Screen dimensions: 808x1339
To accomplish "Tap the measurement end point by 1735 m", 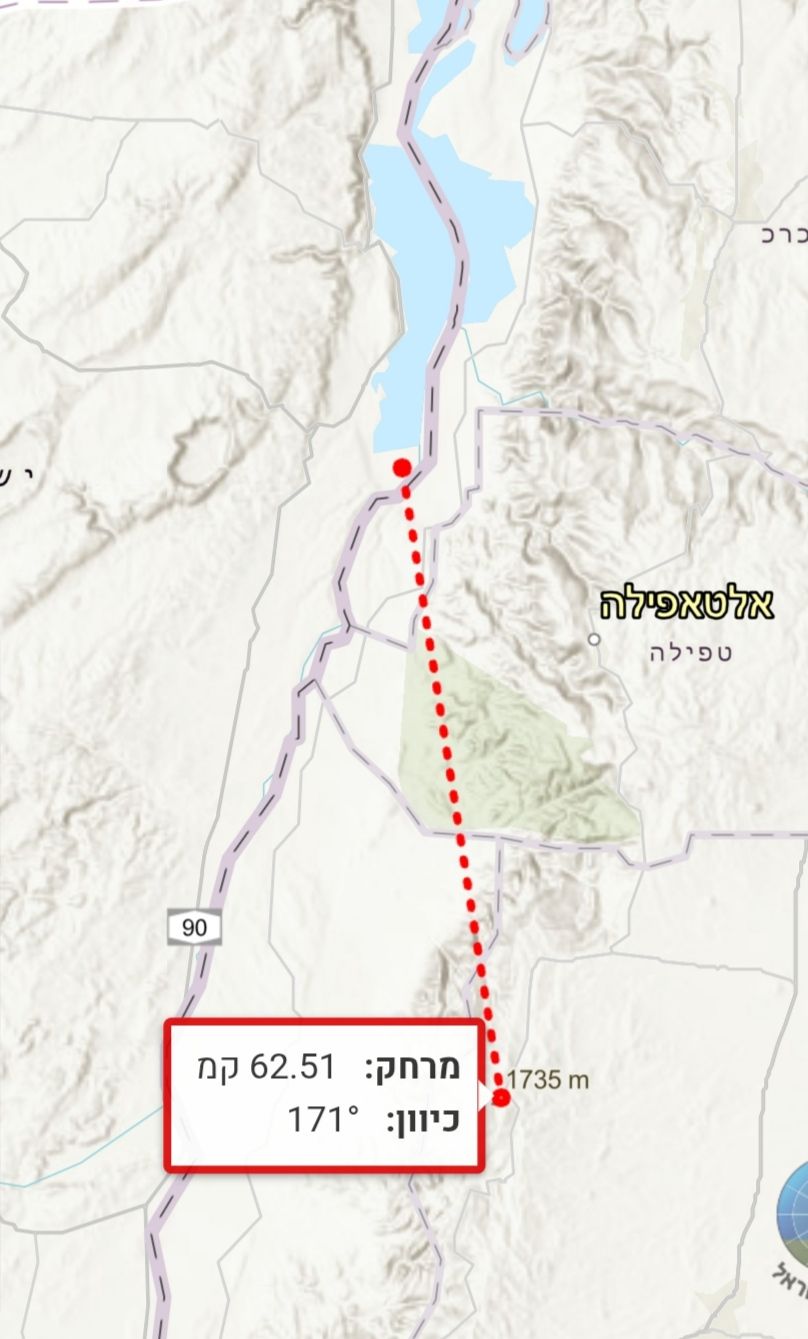I will point(502,1097).
